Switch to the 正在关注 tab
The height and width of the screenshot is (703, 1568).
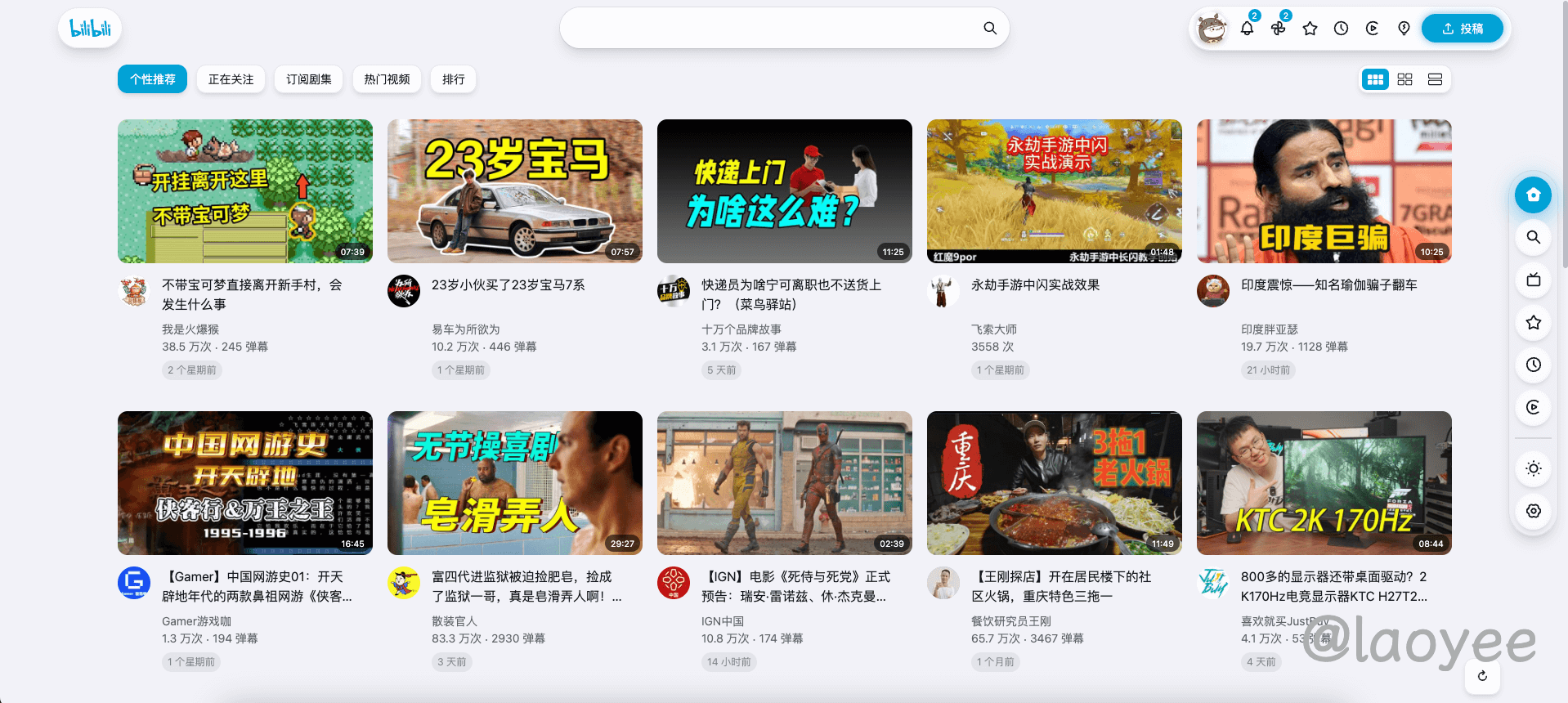[x=231, y=79]
